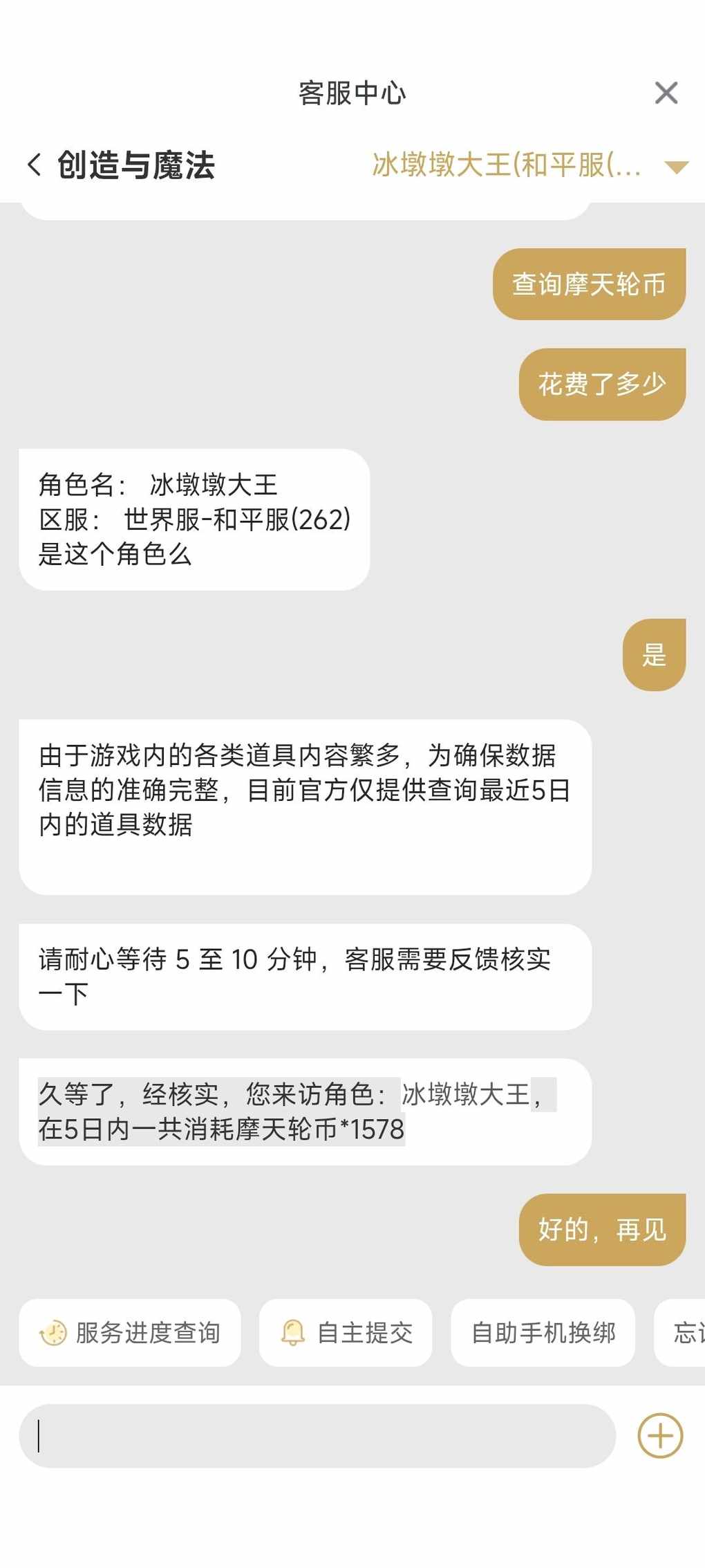Focus the message input field
The height and width of the screenshot is (1568, 705).
(317, 1436)
